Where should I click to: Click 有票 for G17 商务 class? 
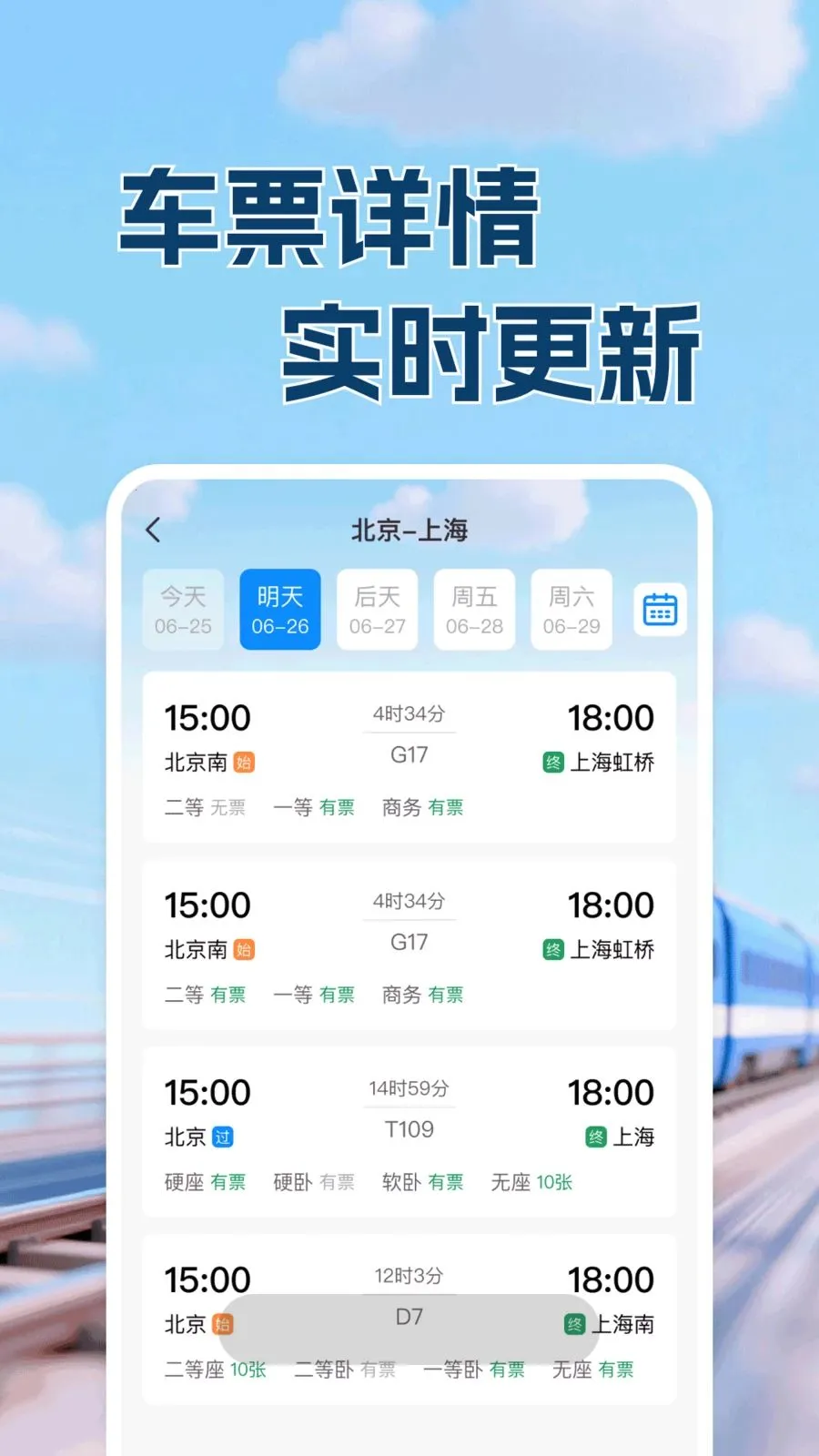(x=445, y=807)
